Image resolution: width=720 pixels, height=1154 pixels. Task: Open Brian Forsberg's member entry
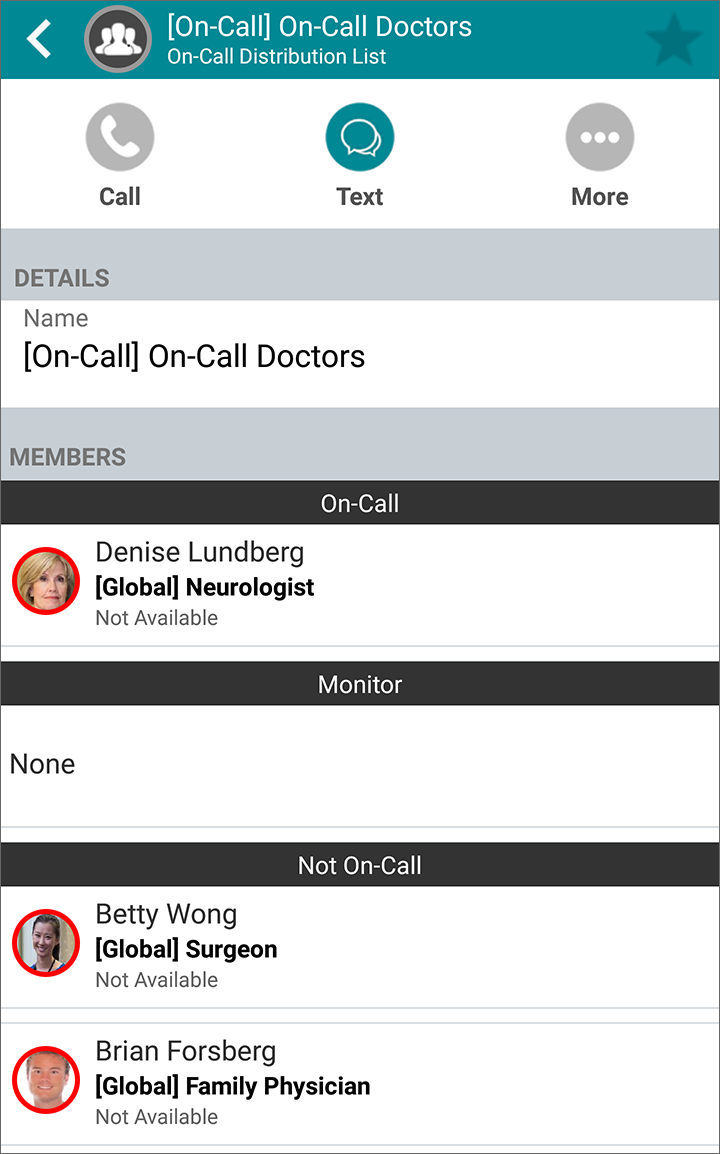point(360,1084)
